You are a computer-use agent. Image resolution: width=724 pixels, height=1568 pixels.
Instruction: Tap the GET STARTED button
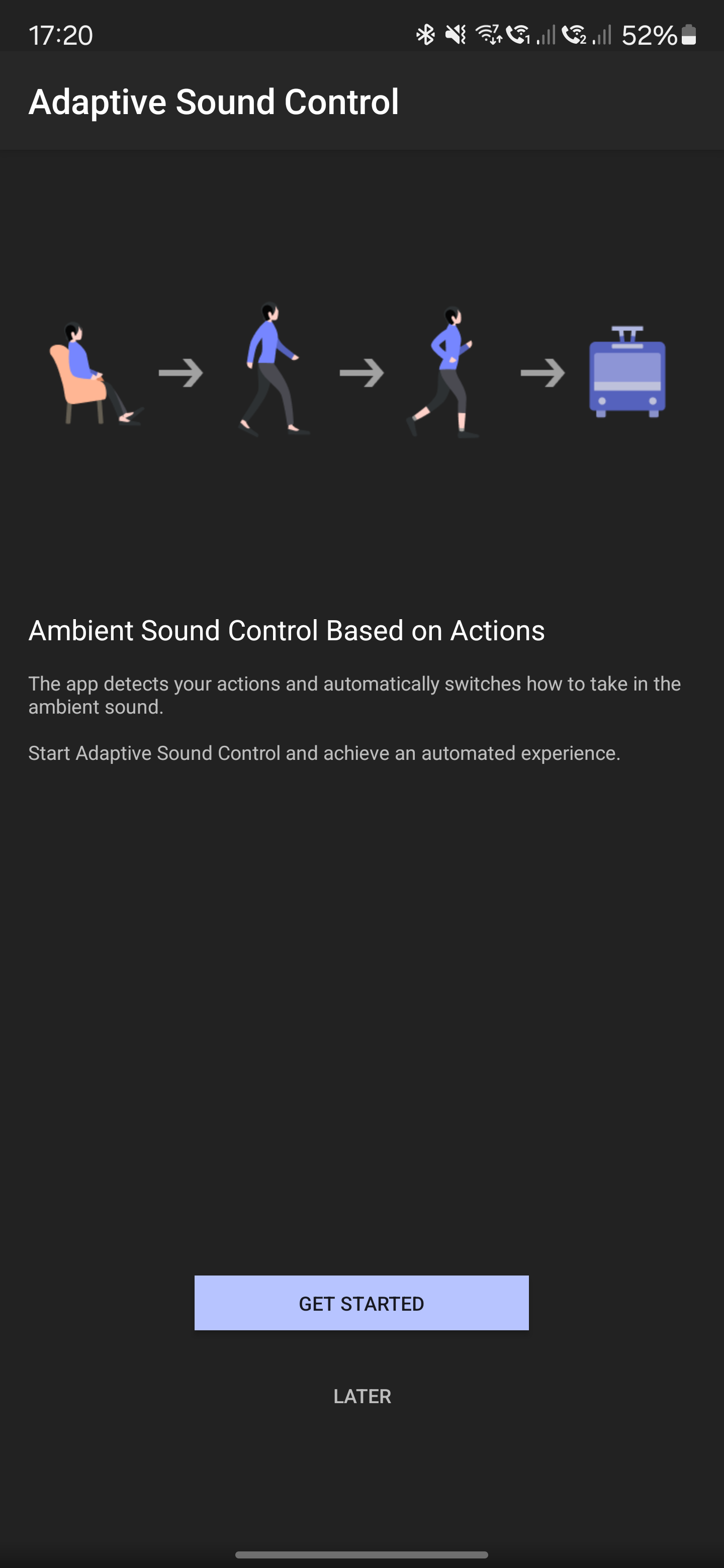pyautogui.click(x=361, y=1303)
